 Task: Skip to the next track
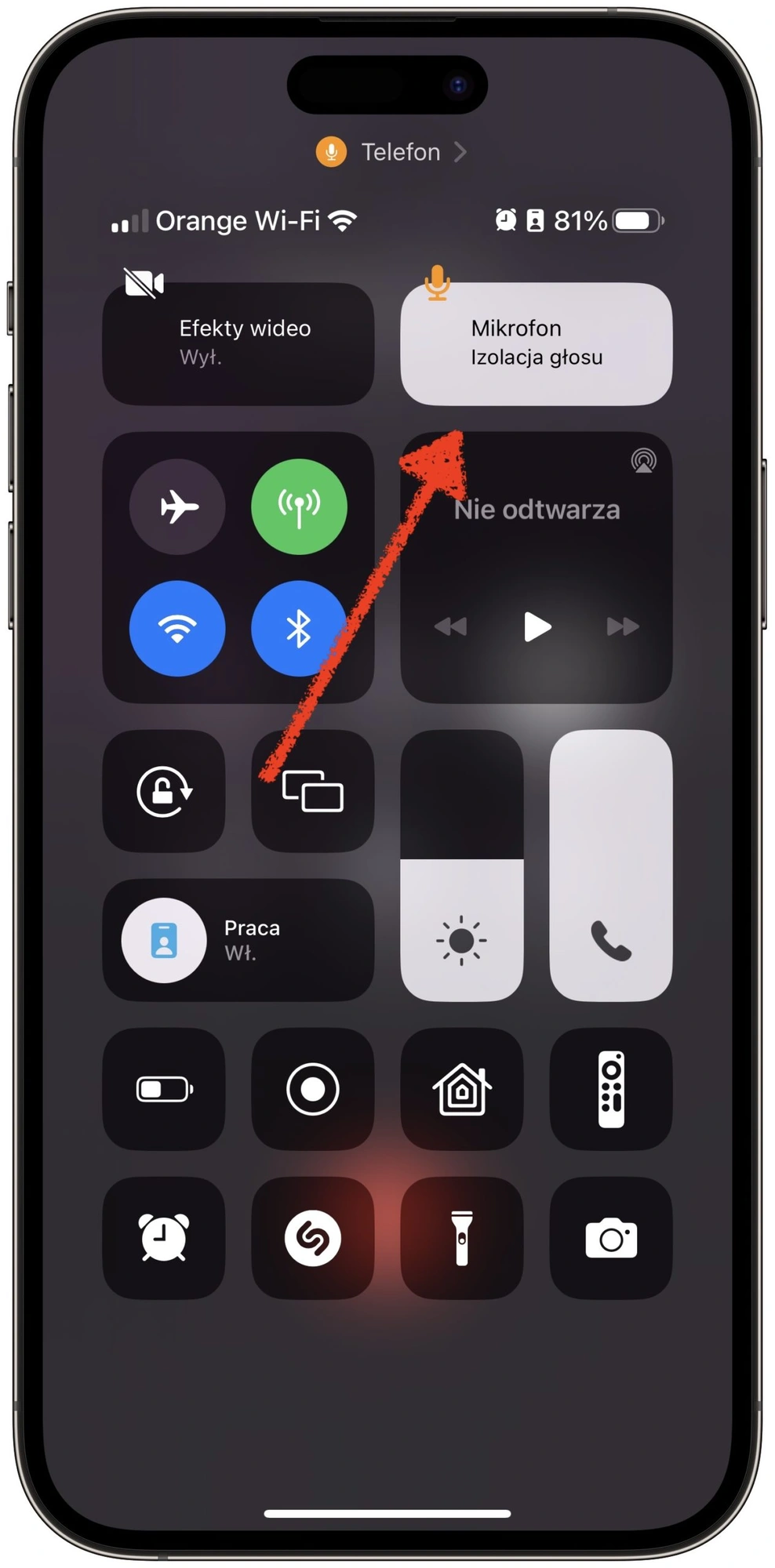click(623, 626)
